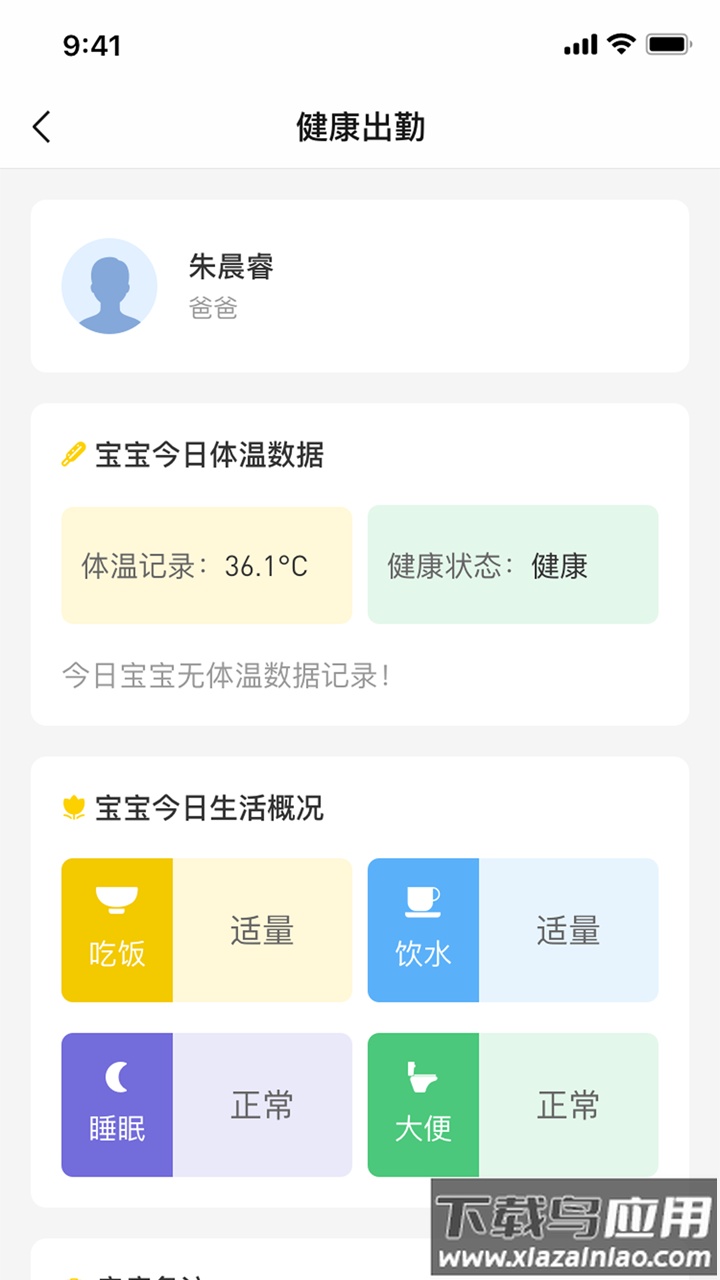Select the 适量 label next to eating
Viewport: 720px width, 1280px height.
262,930
